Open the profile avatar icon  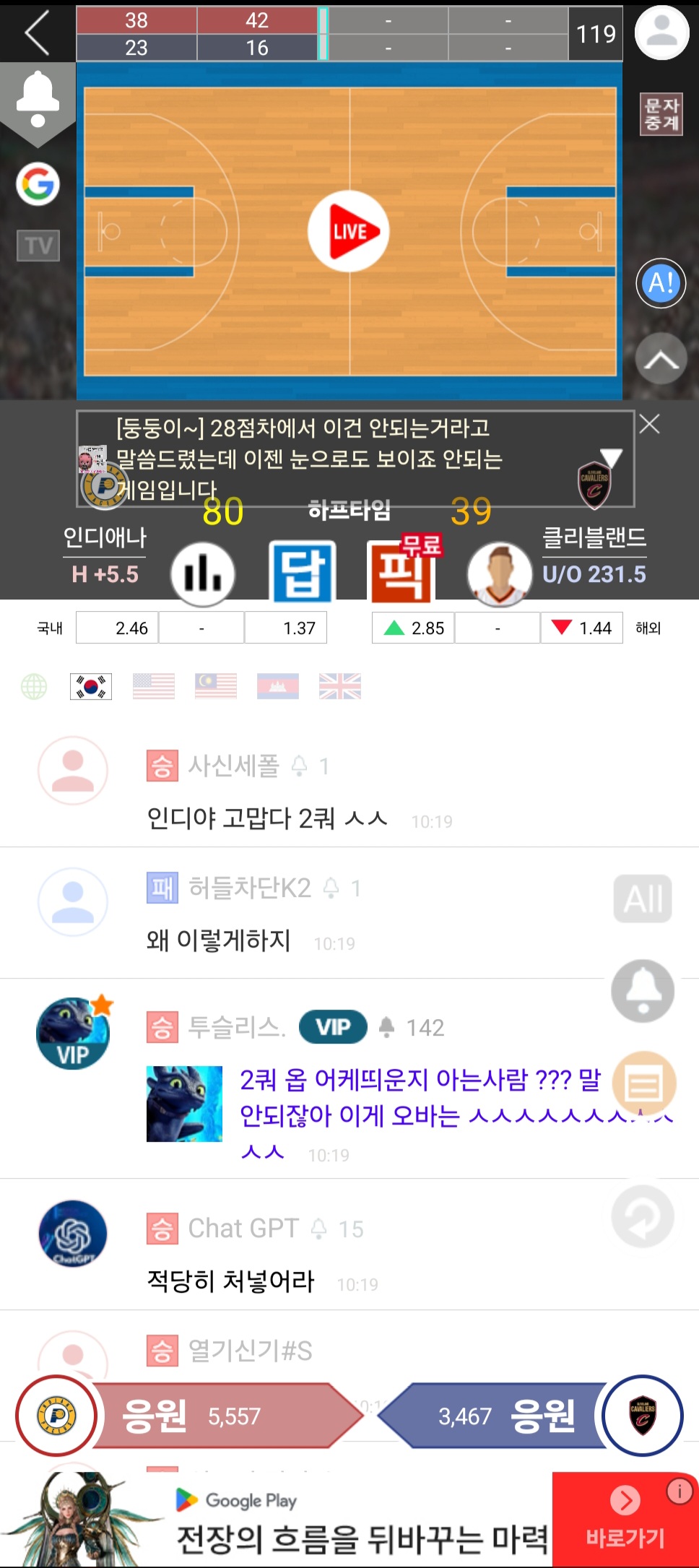point(661,33)
